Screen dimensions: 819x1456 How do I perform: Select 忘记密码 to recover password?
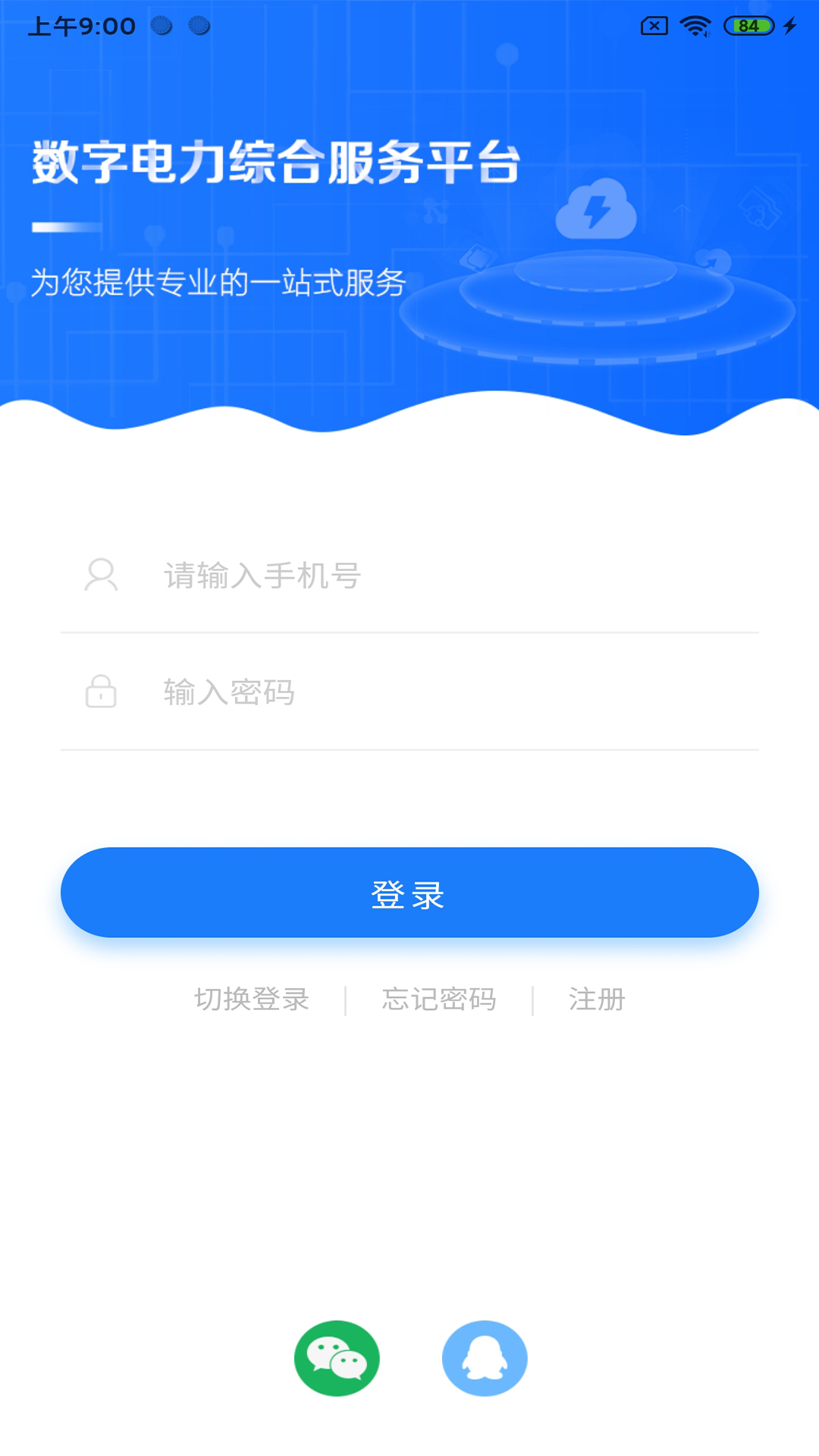click(441, 999)
